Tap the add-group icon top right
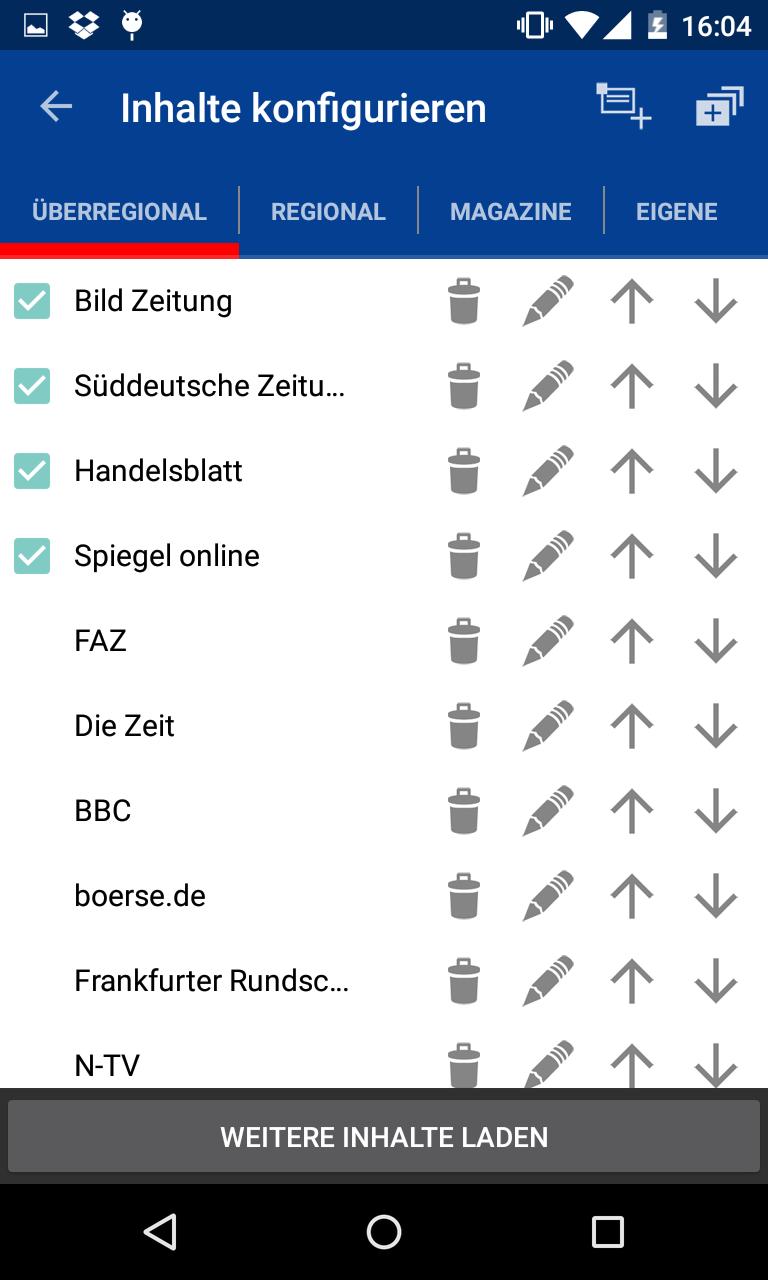This screenshot has width=768, height=1280. [x=717, y=106]
